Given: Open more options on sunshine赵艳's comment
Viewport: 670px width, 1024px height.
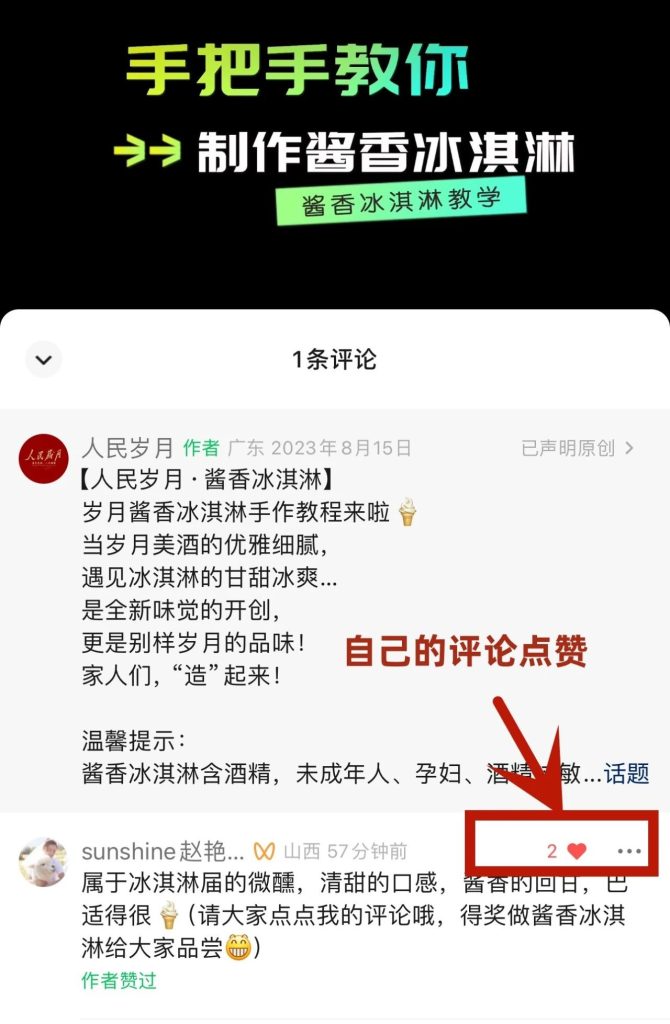Looking at the screenshot, I should (629, 851).
